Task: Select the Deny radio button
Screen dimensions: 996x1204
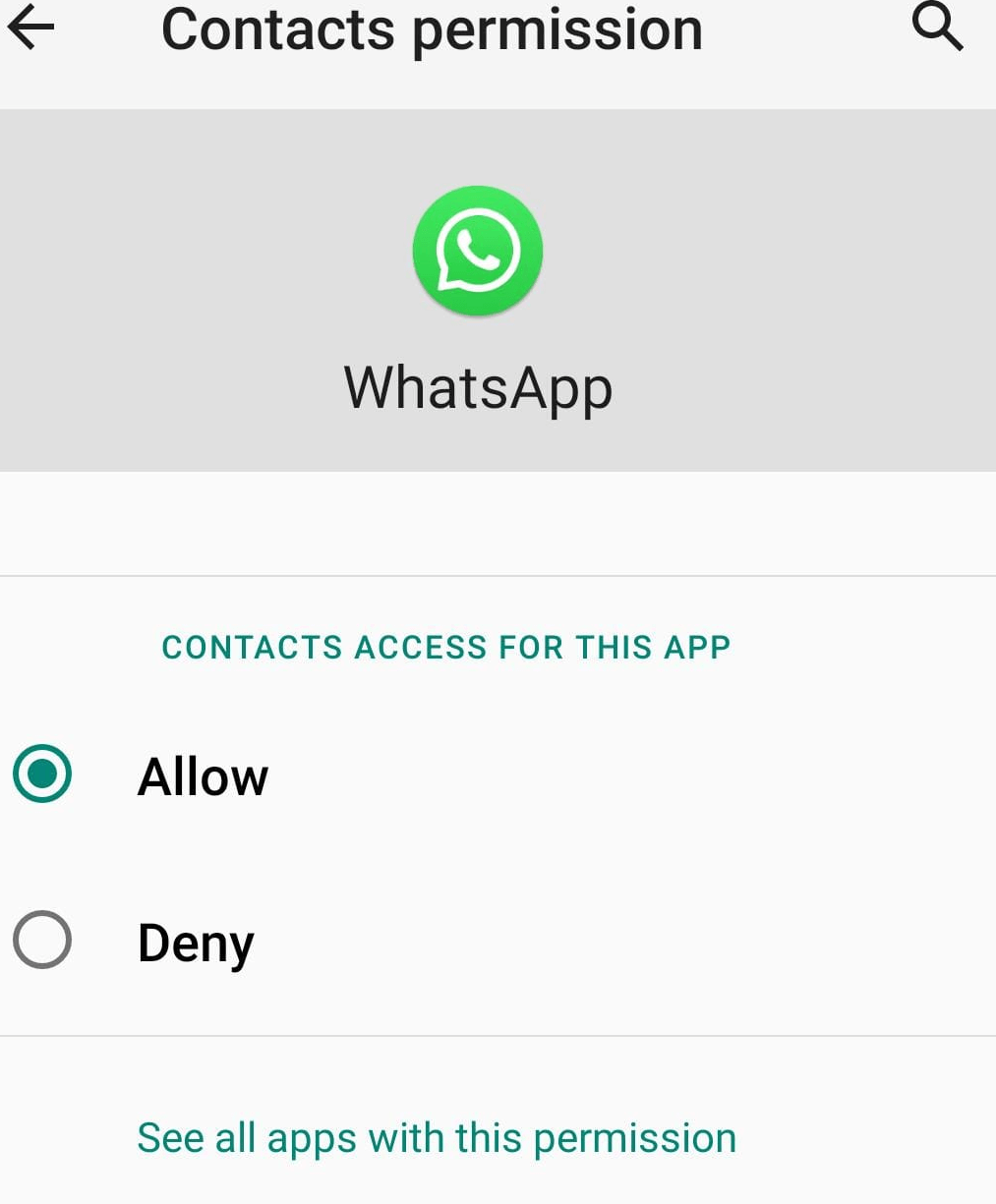Action: [42, 941]
